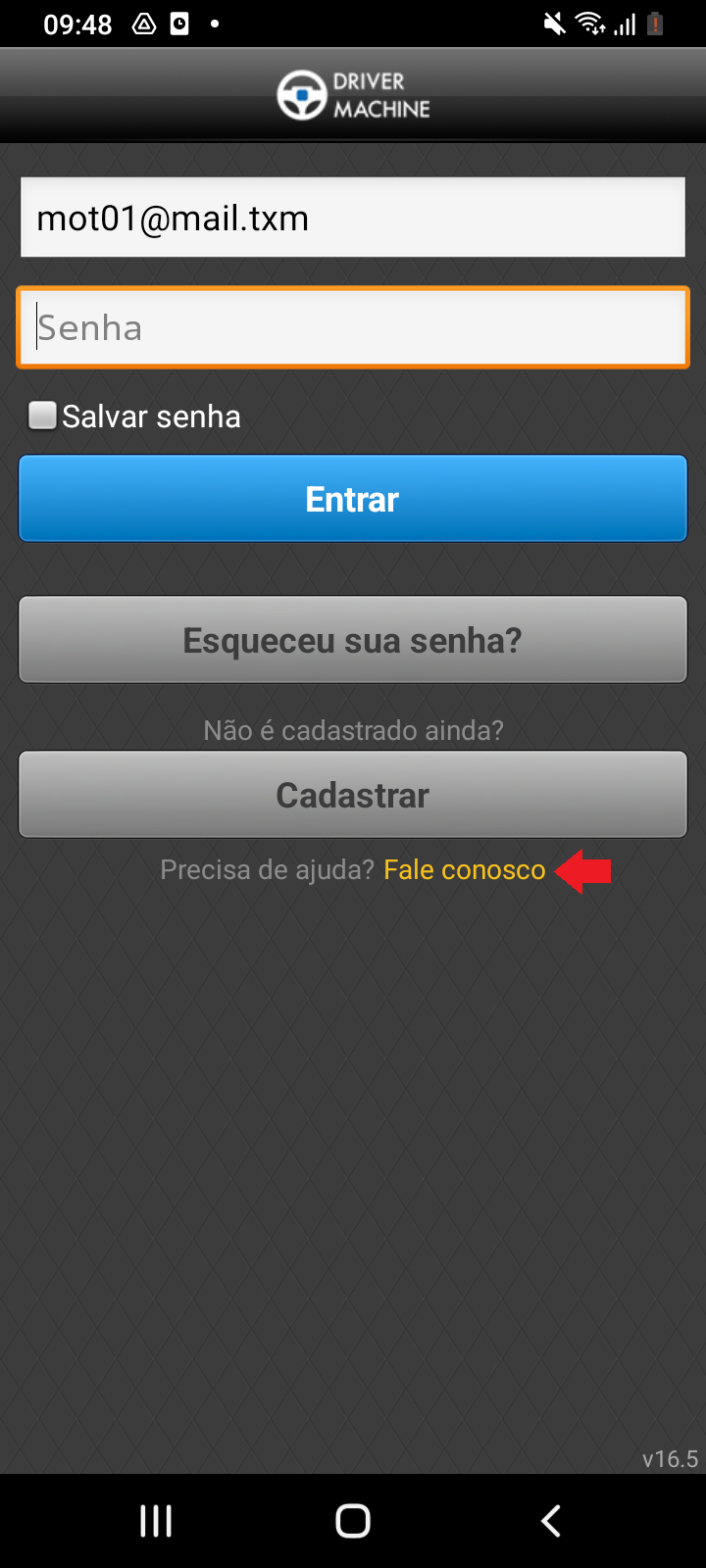Open the Fale conosco link

click(x=464, y=870)
